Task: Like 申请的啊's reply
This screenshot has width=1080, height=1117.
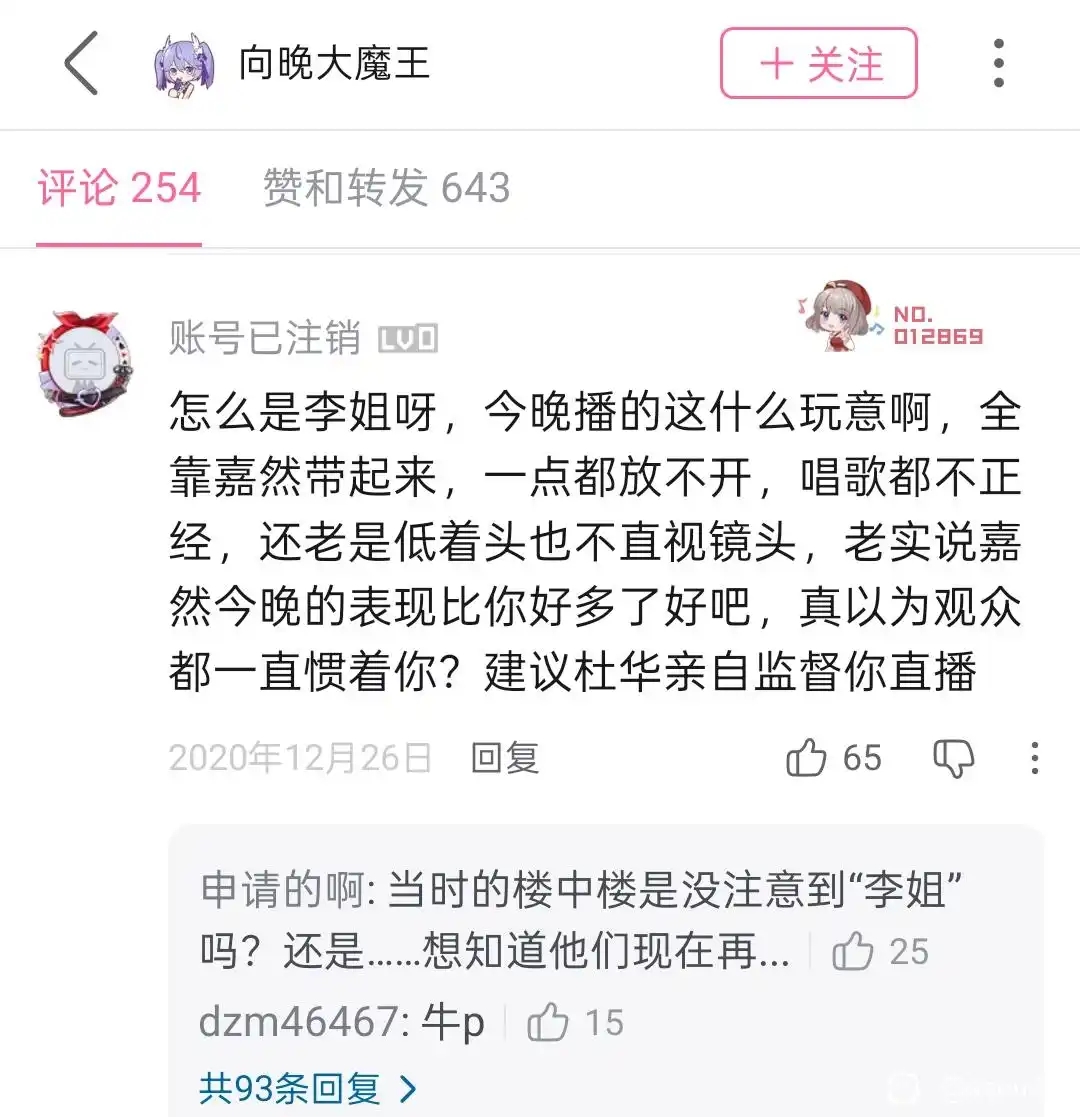Action: (853, 953)
